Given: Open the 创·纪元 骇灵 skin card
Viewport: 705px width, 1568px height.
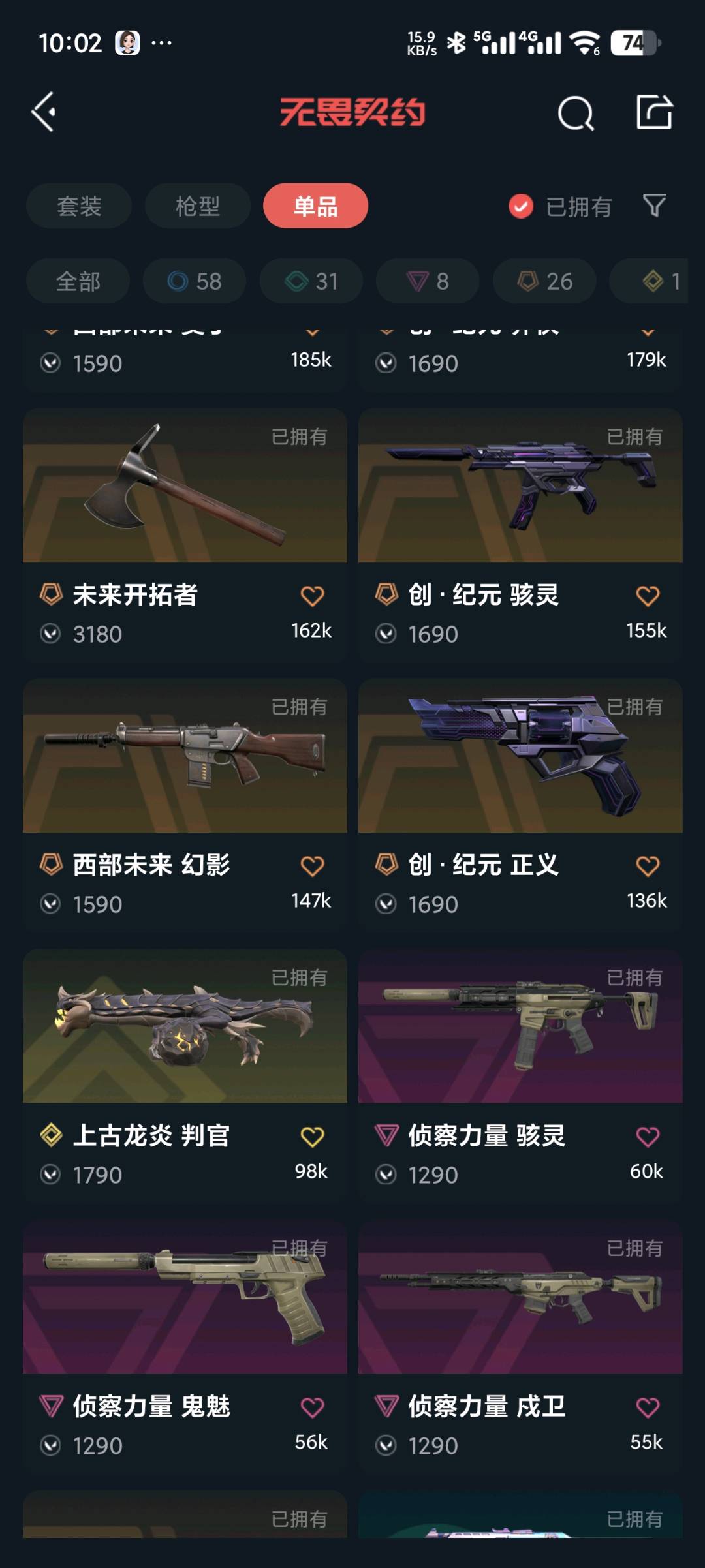Looking at the screenshot, I should pos(520,535).
